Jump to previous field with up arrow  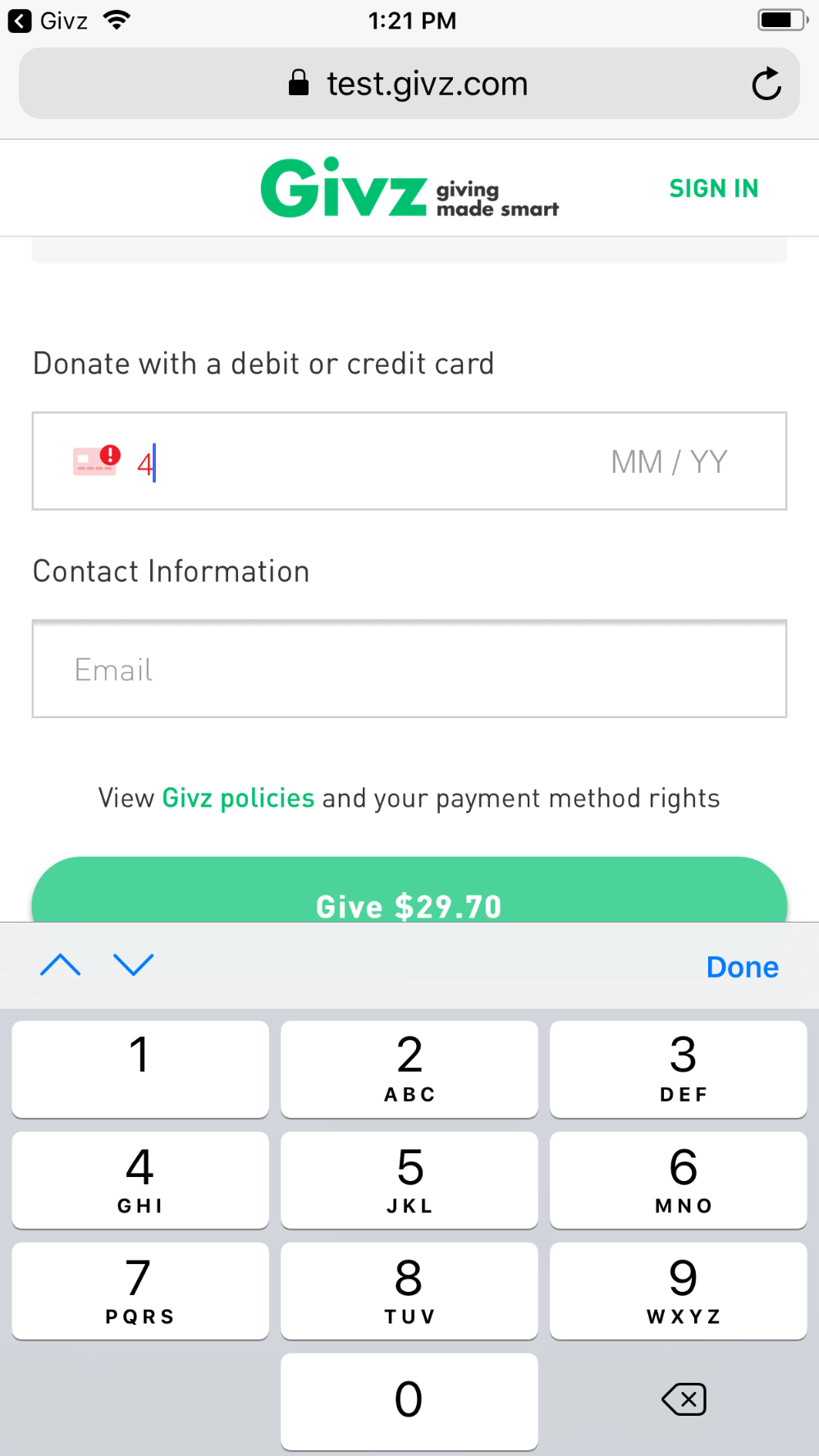[60, 965]
